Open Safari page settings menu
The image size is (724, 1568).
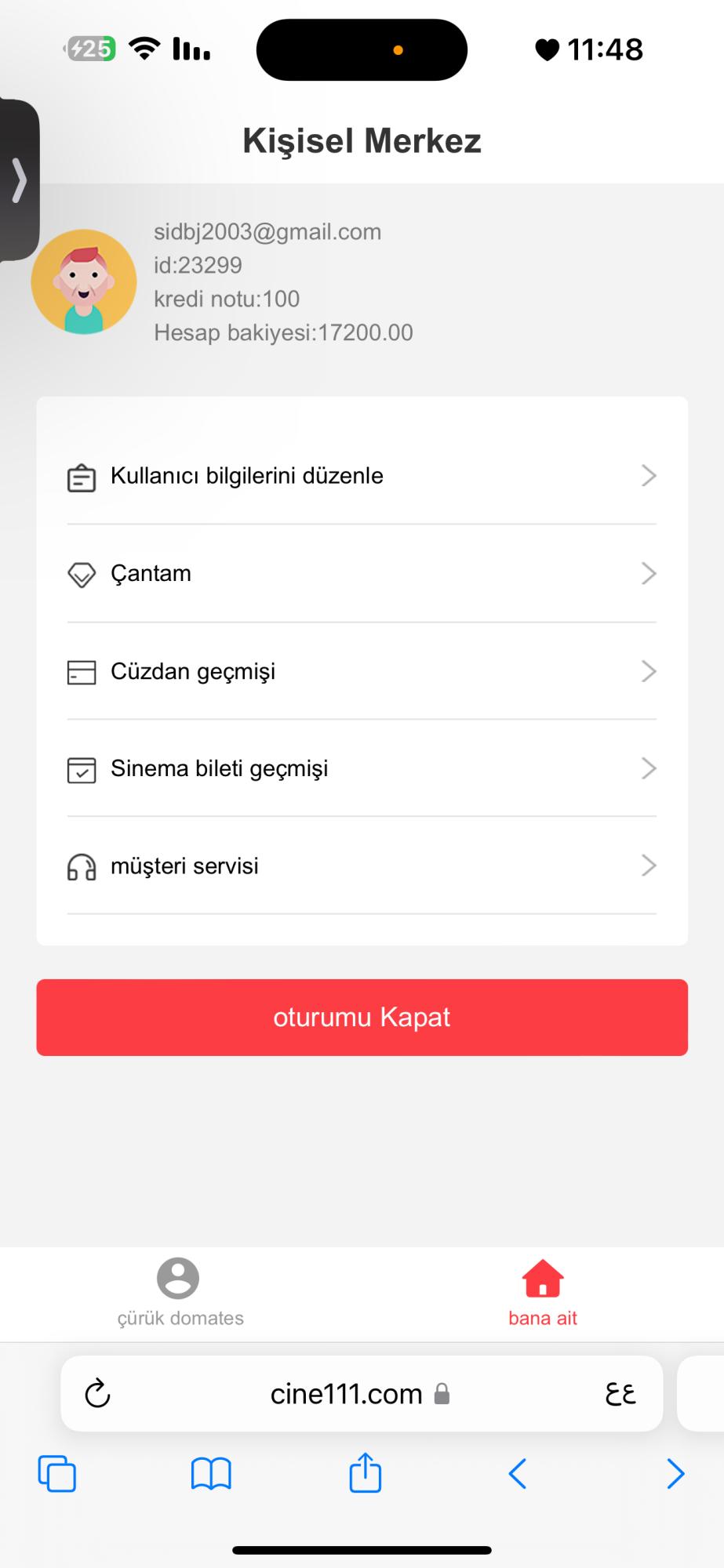[620, 1394]
